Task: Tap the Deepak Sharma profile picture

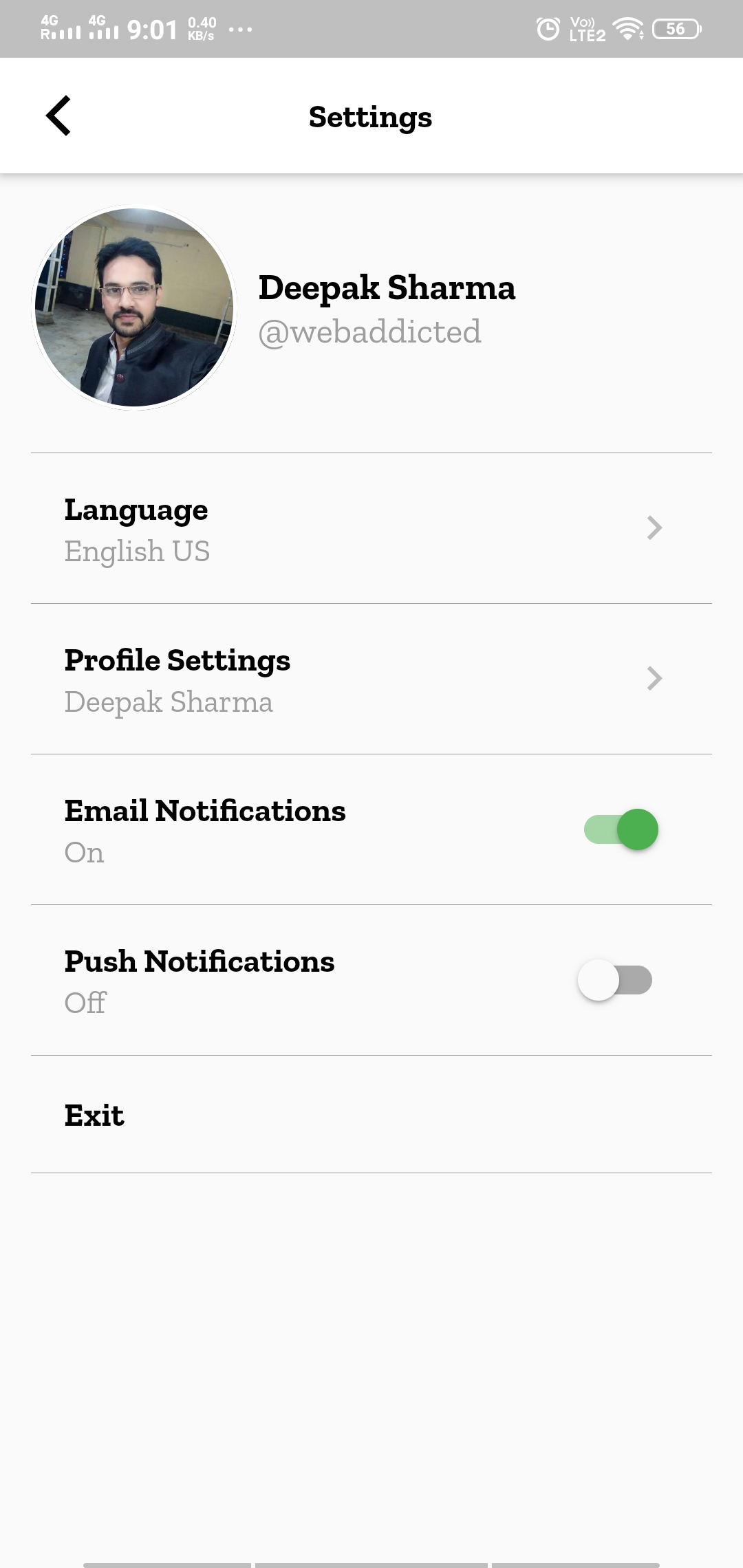Action: [134, 307]
